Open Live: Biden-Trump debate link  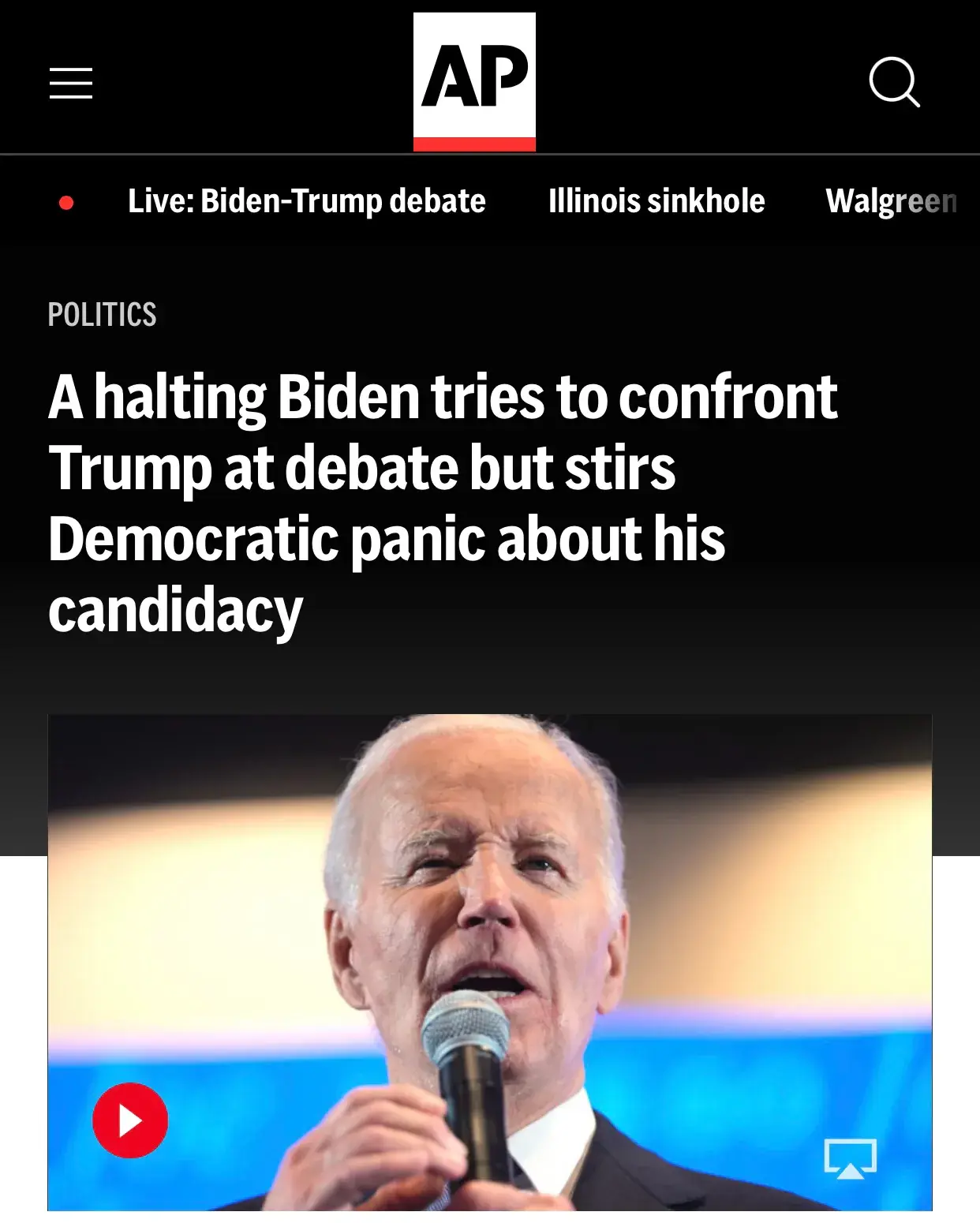306,201
